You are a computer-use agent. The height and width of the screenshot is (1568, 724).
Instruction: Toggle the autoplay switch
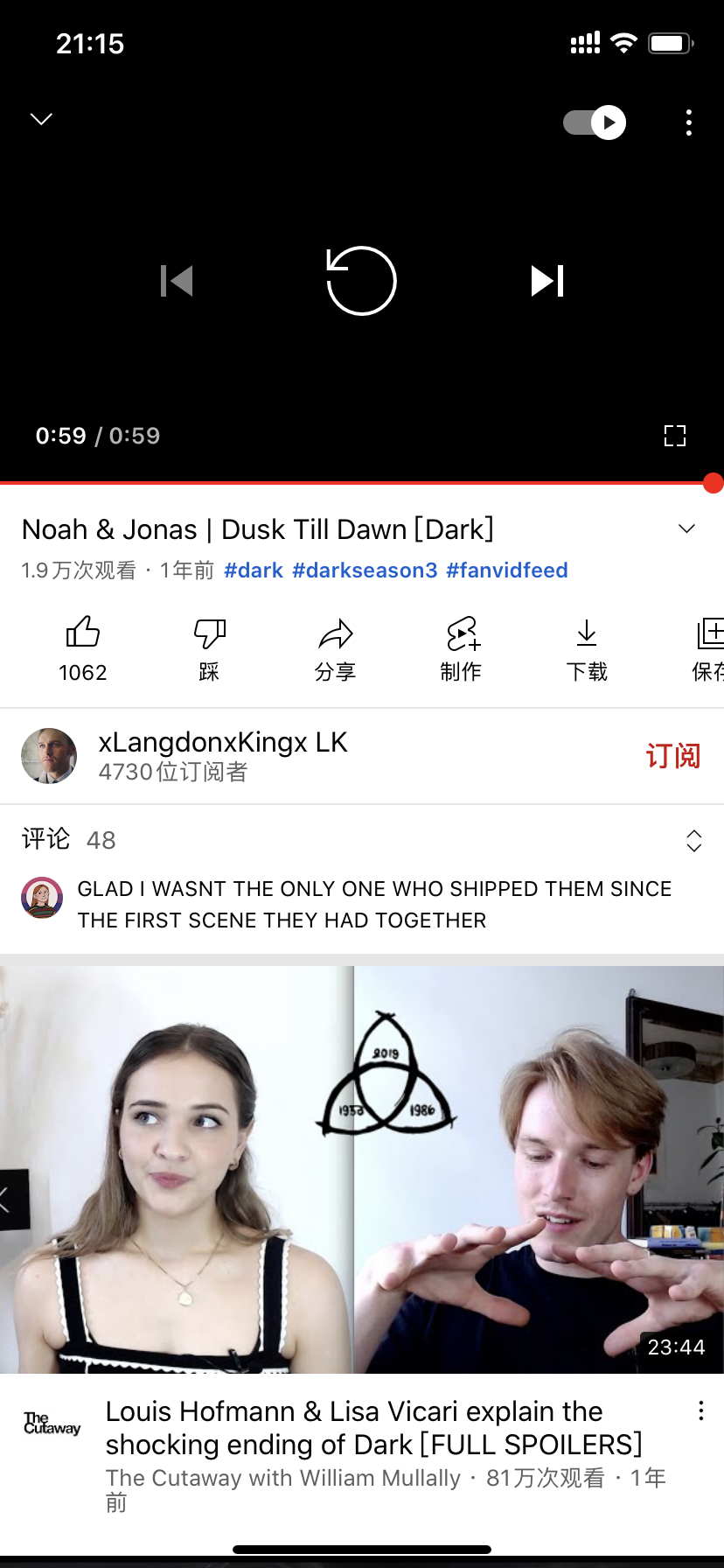(x=595, y=122)
